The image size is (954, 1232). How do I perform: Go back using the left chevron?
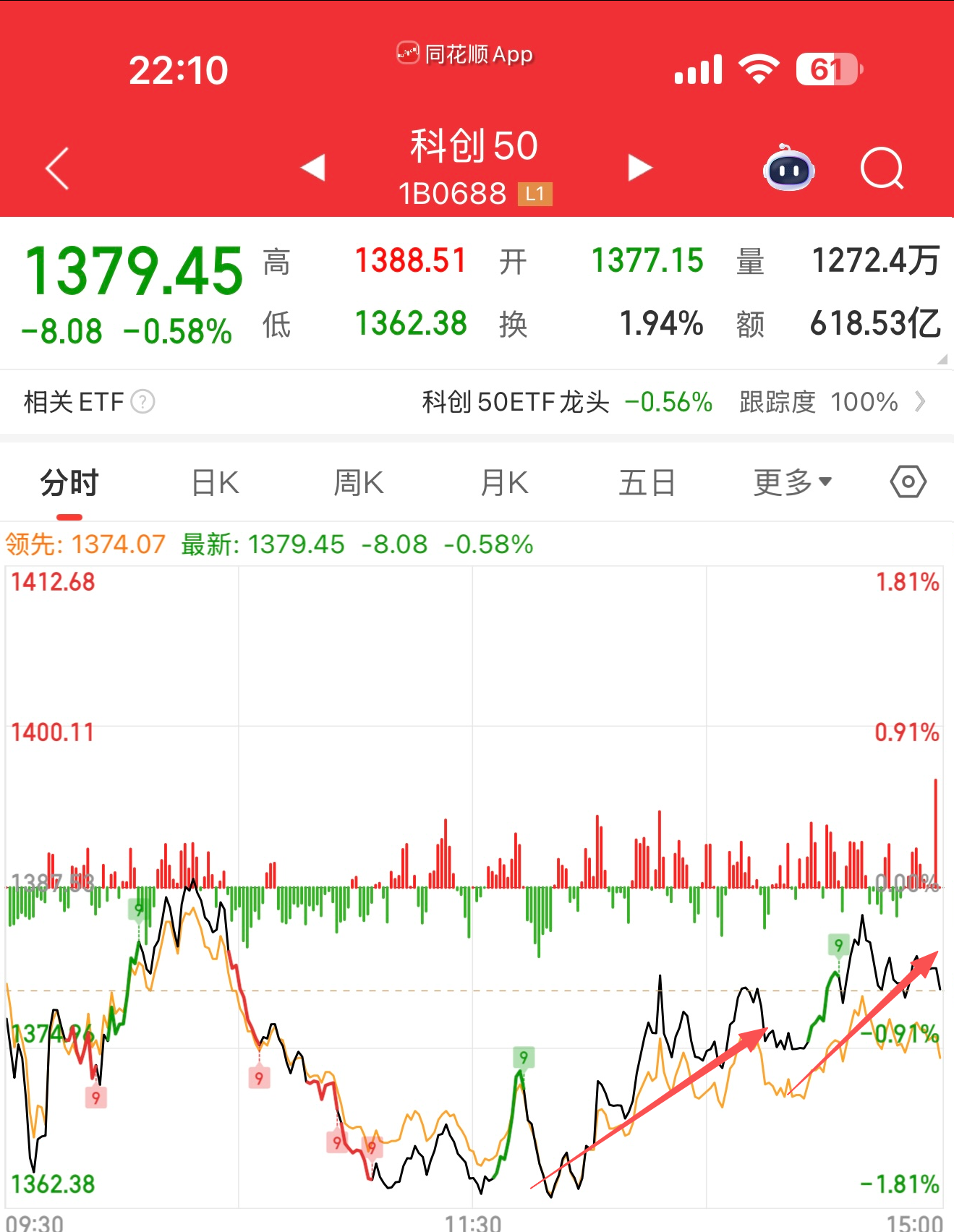[57, 168]
